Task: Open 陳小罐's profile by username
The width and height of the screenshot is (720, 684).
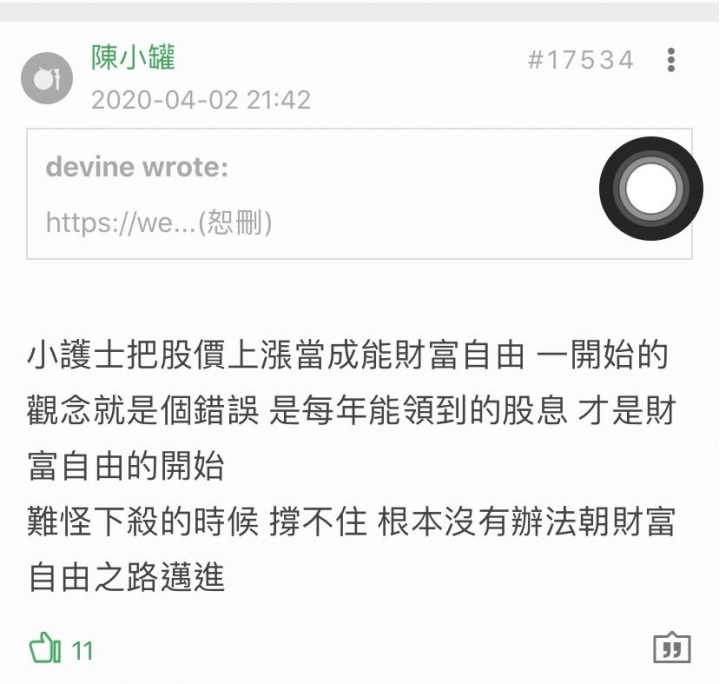Action: [133, 58]
